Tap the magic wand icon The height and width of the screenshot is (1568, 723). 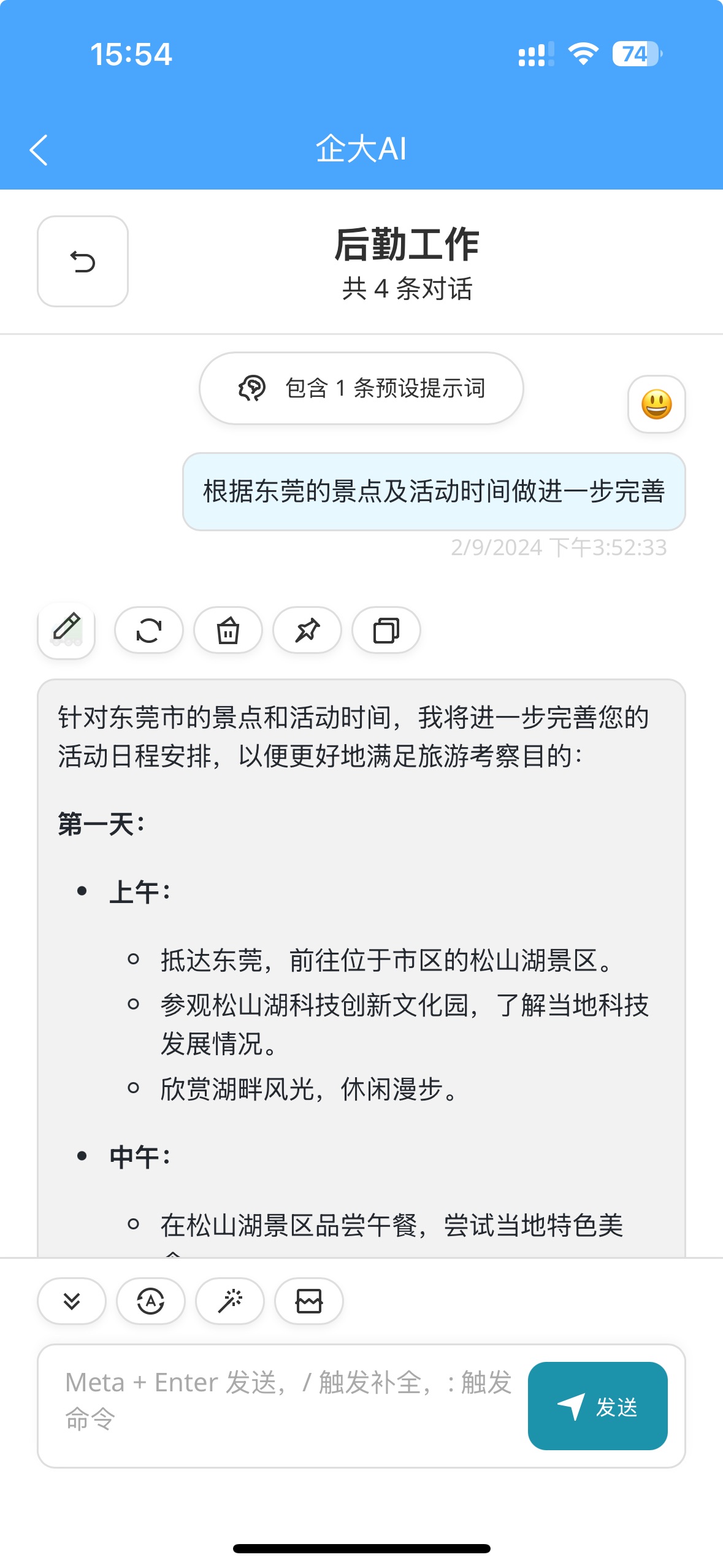[x=230, y=1301]
